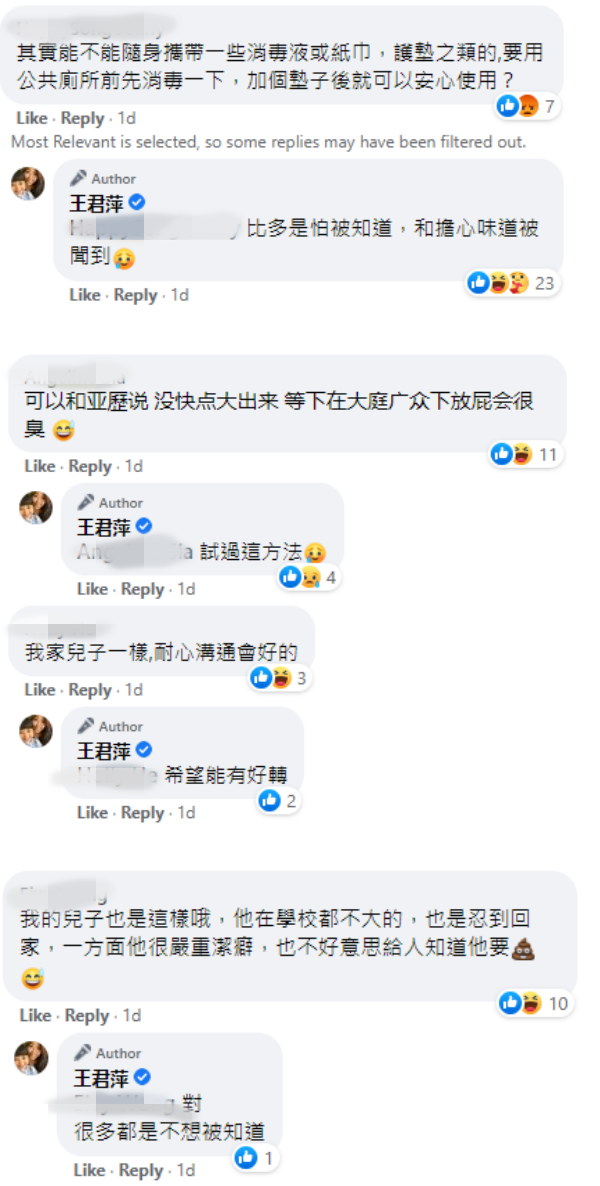View 2 reactions on 希望能有好轉 reply
Screen dimensions: 600x1186
(x=277, y=800)
